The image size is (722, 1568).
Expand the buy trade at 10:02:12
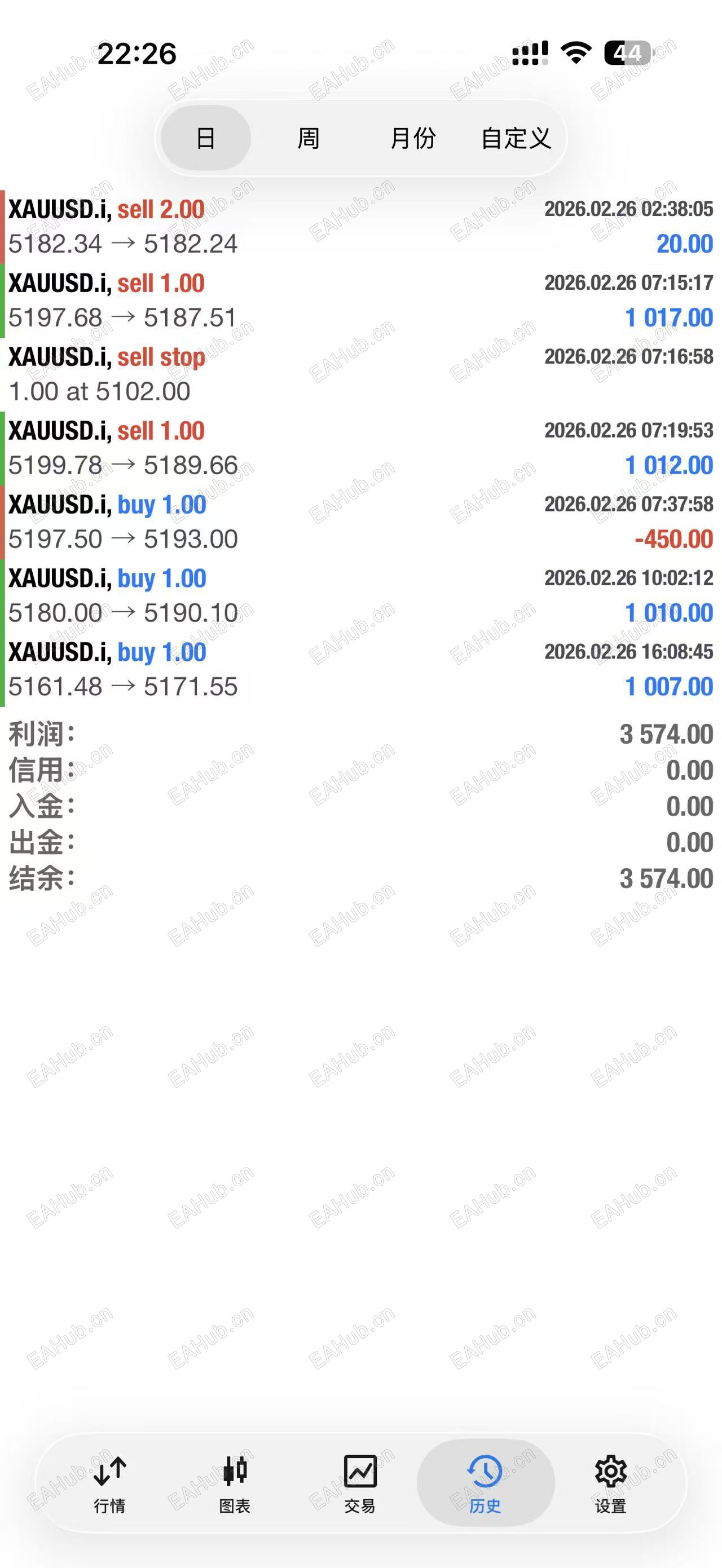360,595
